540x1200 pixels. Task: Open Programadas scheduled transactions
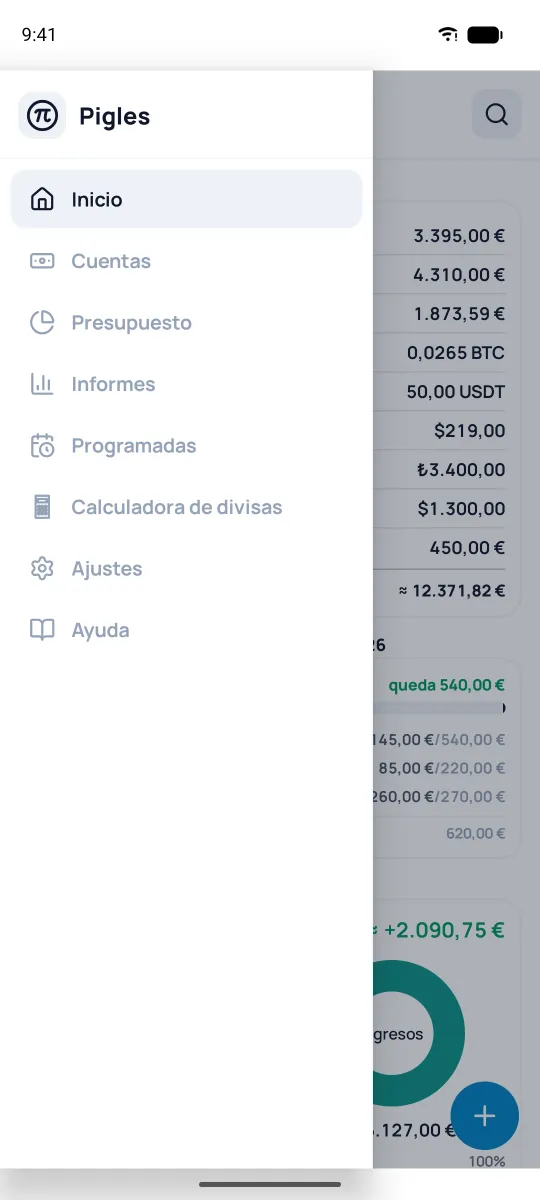pyautogui.click(x=186, y=446)
